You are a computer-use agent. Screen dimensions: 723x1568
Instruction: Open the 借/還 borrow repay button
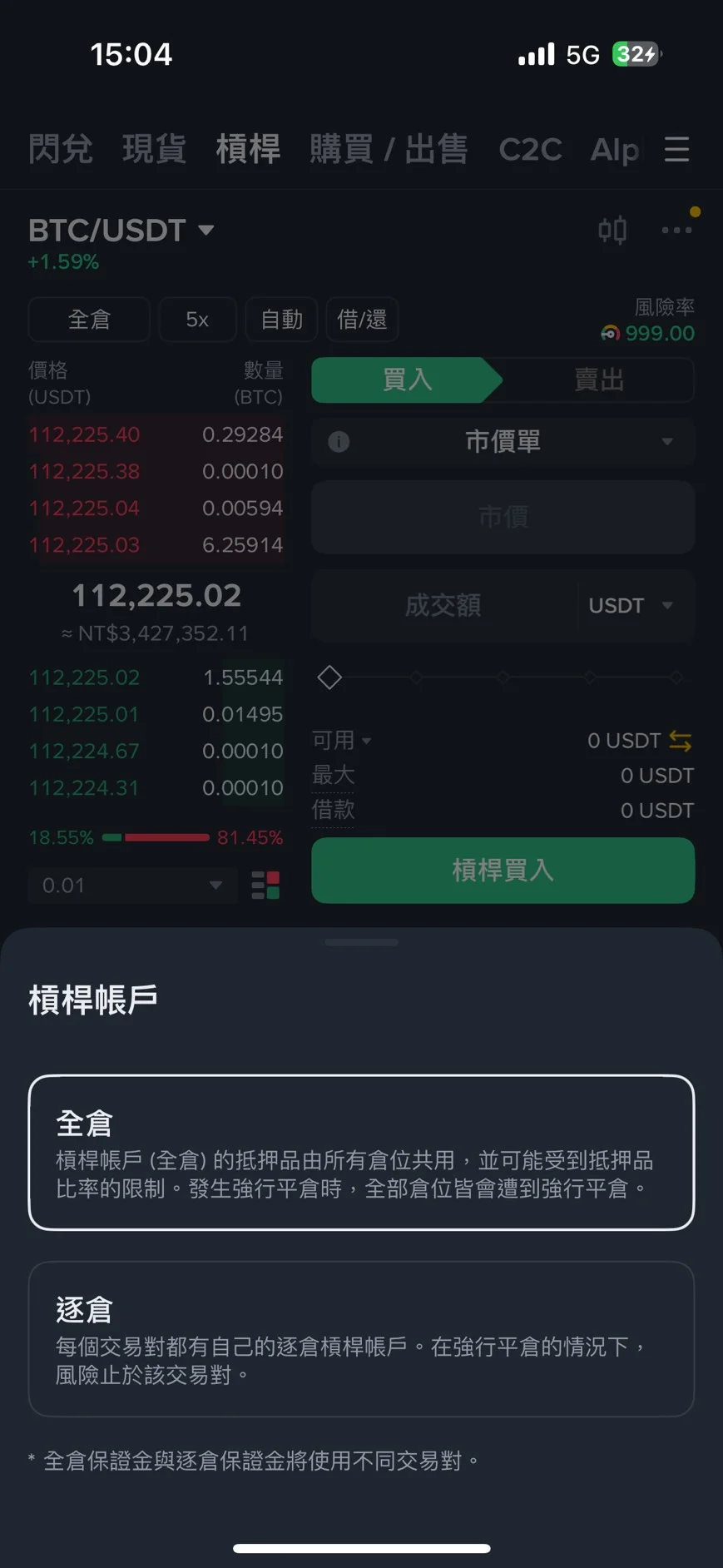362,320
